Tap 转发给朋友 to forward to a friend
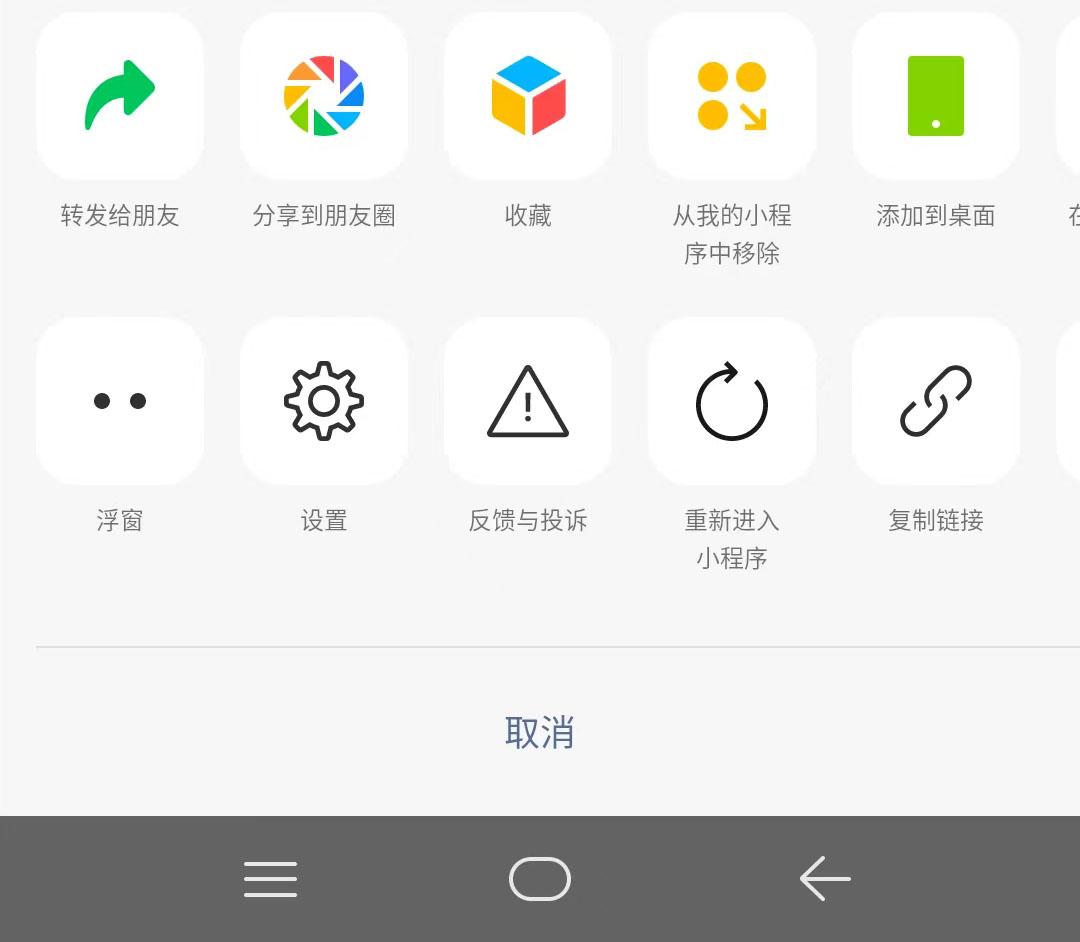 120,97
